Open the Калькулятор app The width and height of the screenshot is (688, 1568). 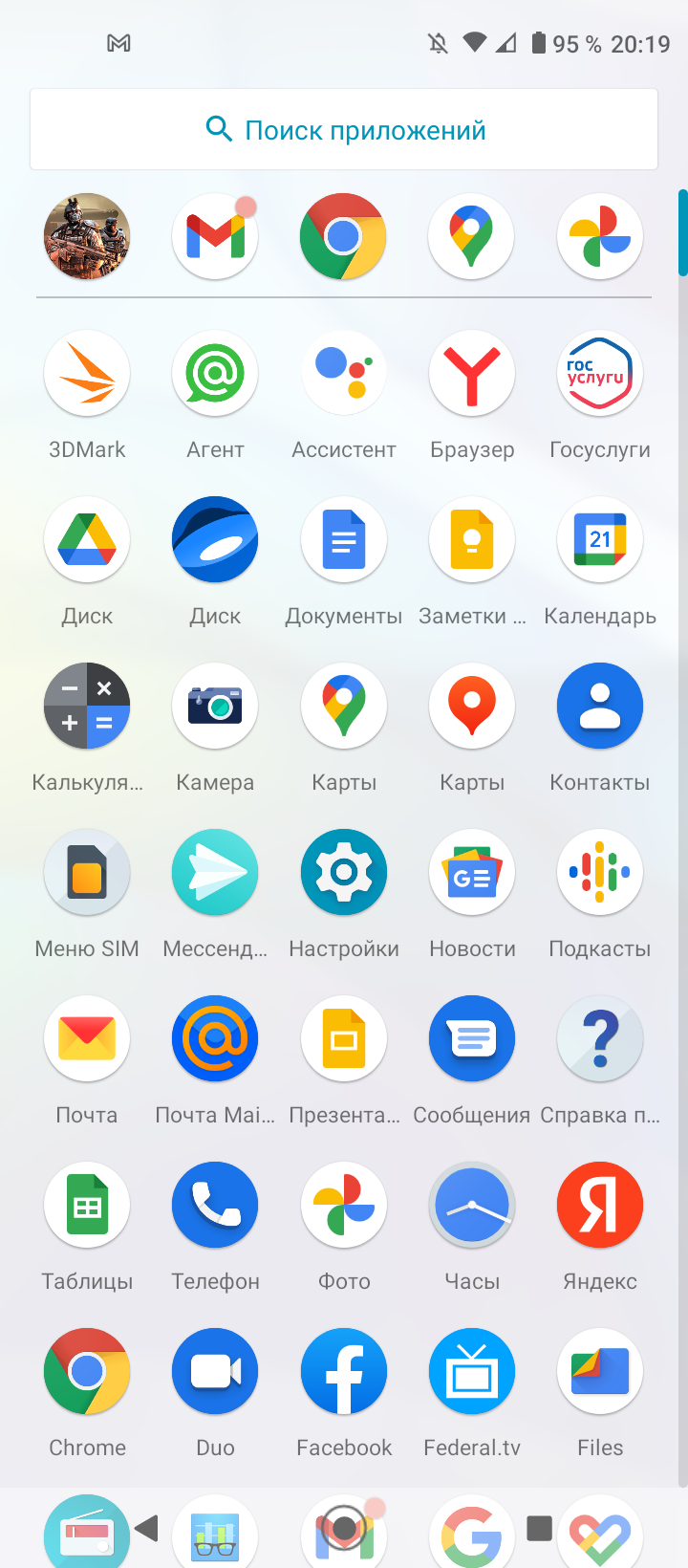coord(87,707)
